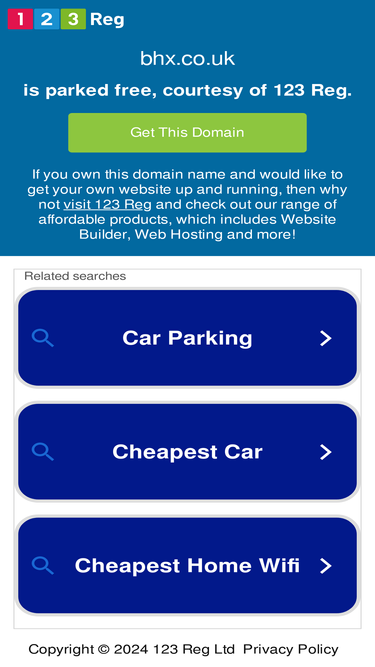Follow the visit 123 Reg link
Image resolution: width=375 pixels, height=667 pixels.
click(x=107, y=205)
